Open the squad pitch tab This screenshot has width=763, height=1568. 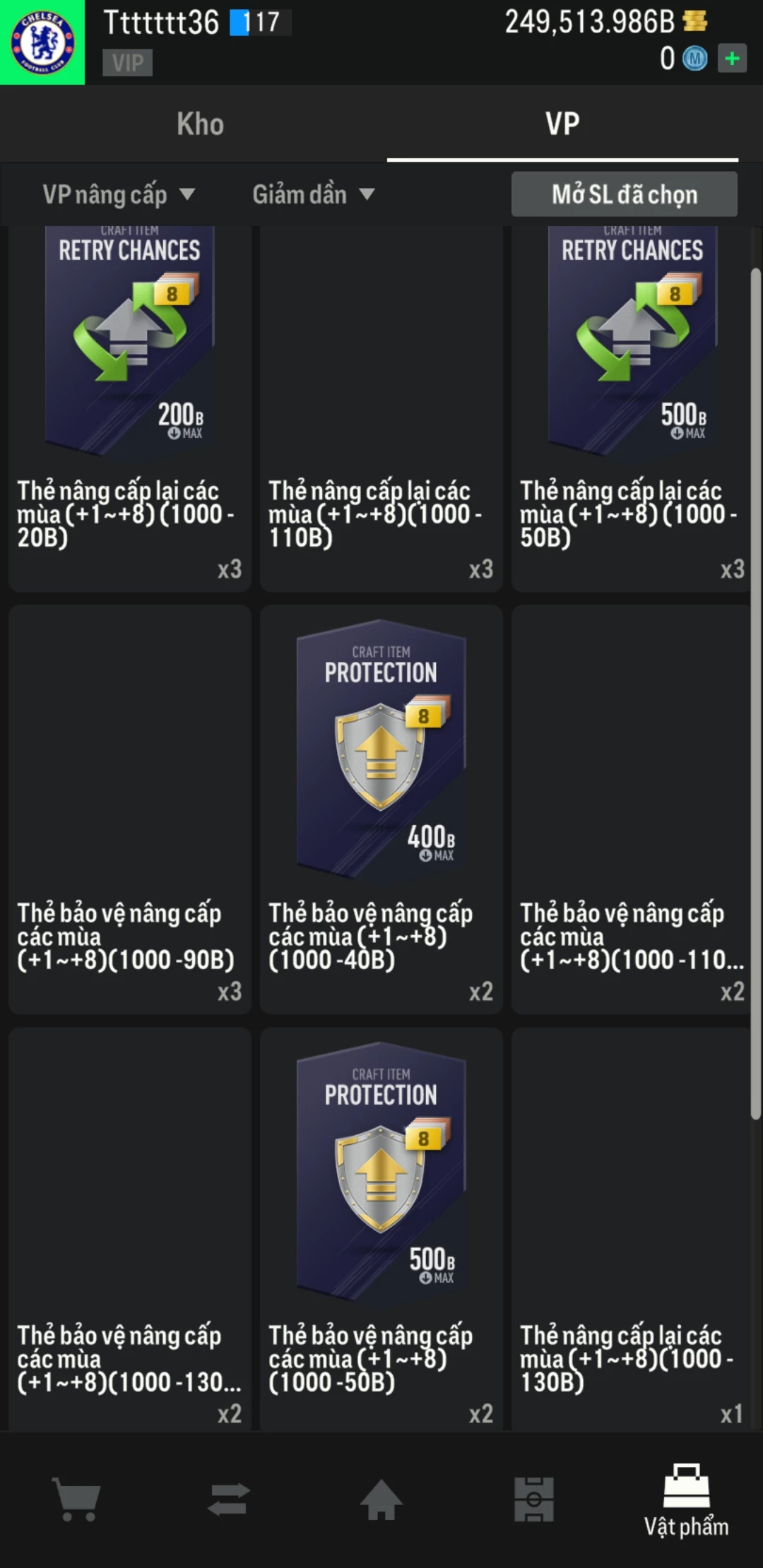coord(534,1499)
